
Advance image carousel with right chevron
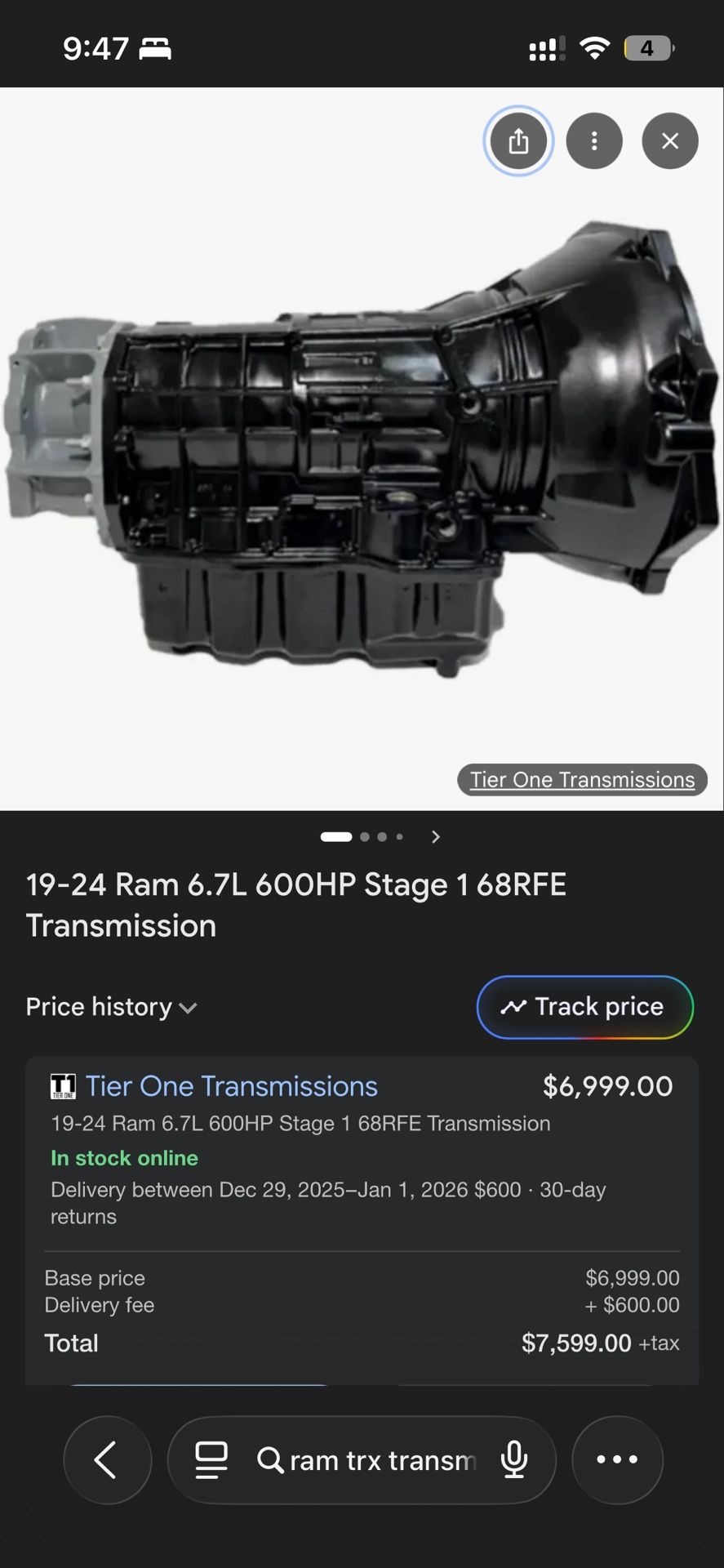pos(436,836)
